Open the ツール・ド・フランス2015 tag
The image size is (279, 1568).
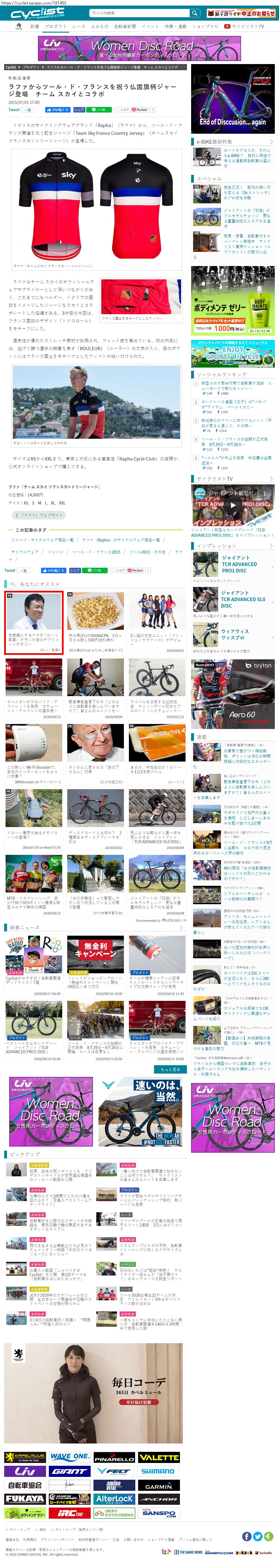(x=96, y=552)
